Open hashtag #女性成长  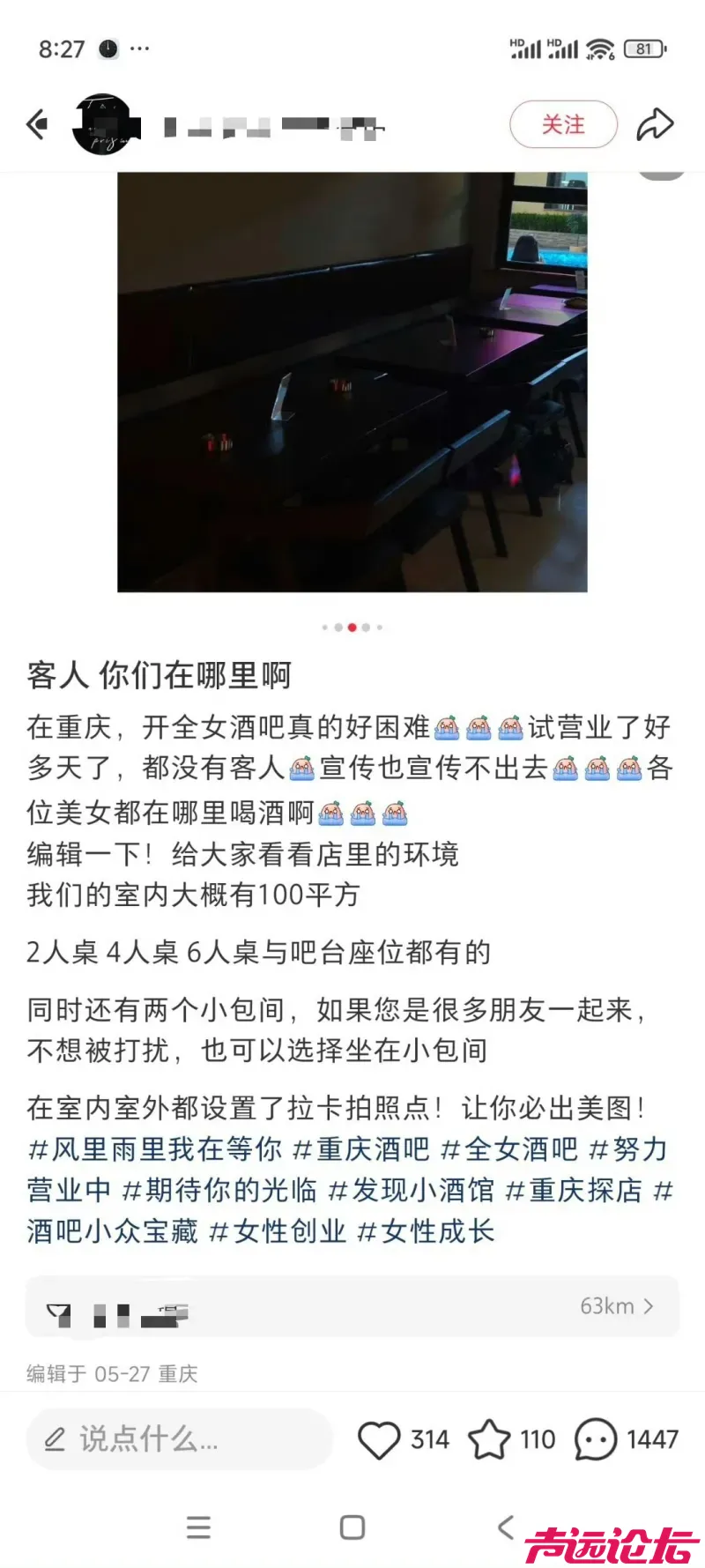pyautogui.click(x=426, y=1231)
